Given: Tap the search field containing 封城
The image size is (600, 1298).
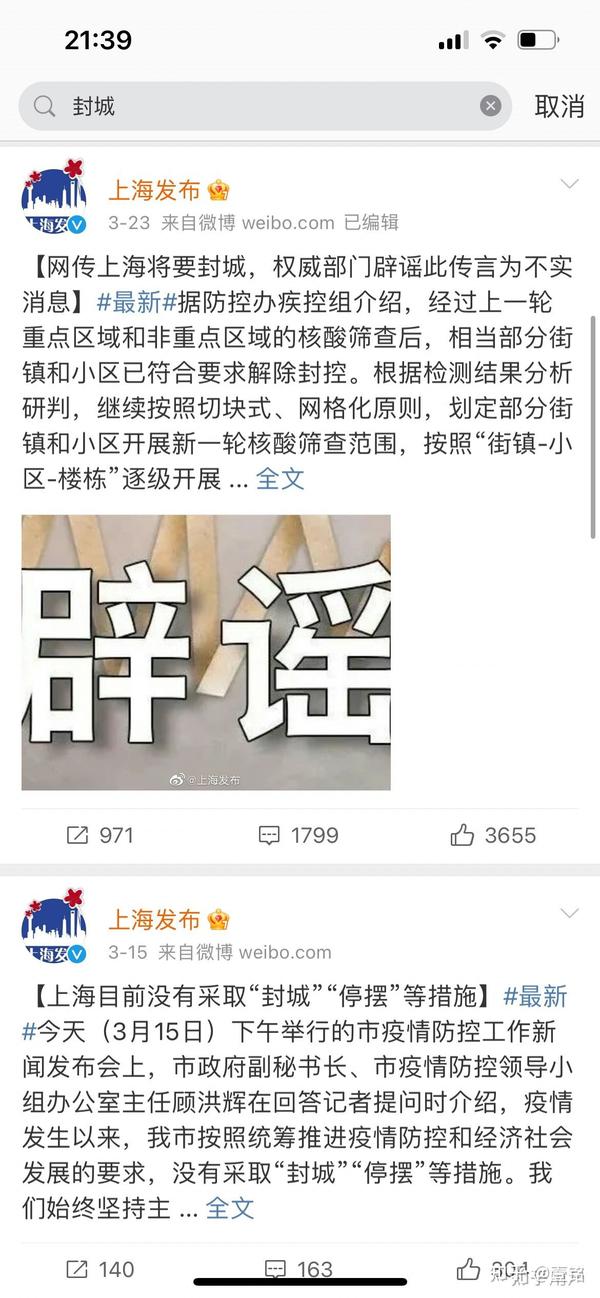Looking at the screenshot, I should tap(265, 106).
